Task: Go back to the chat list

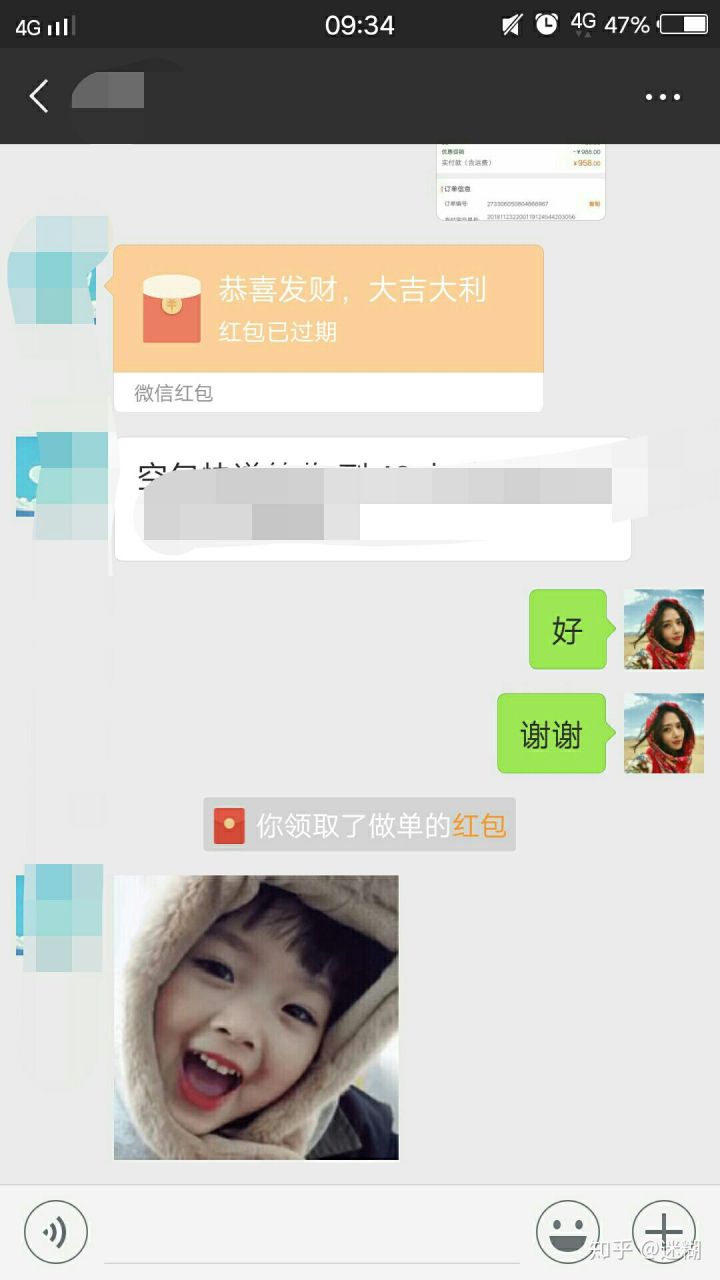Action: pos(39,97)
